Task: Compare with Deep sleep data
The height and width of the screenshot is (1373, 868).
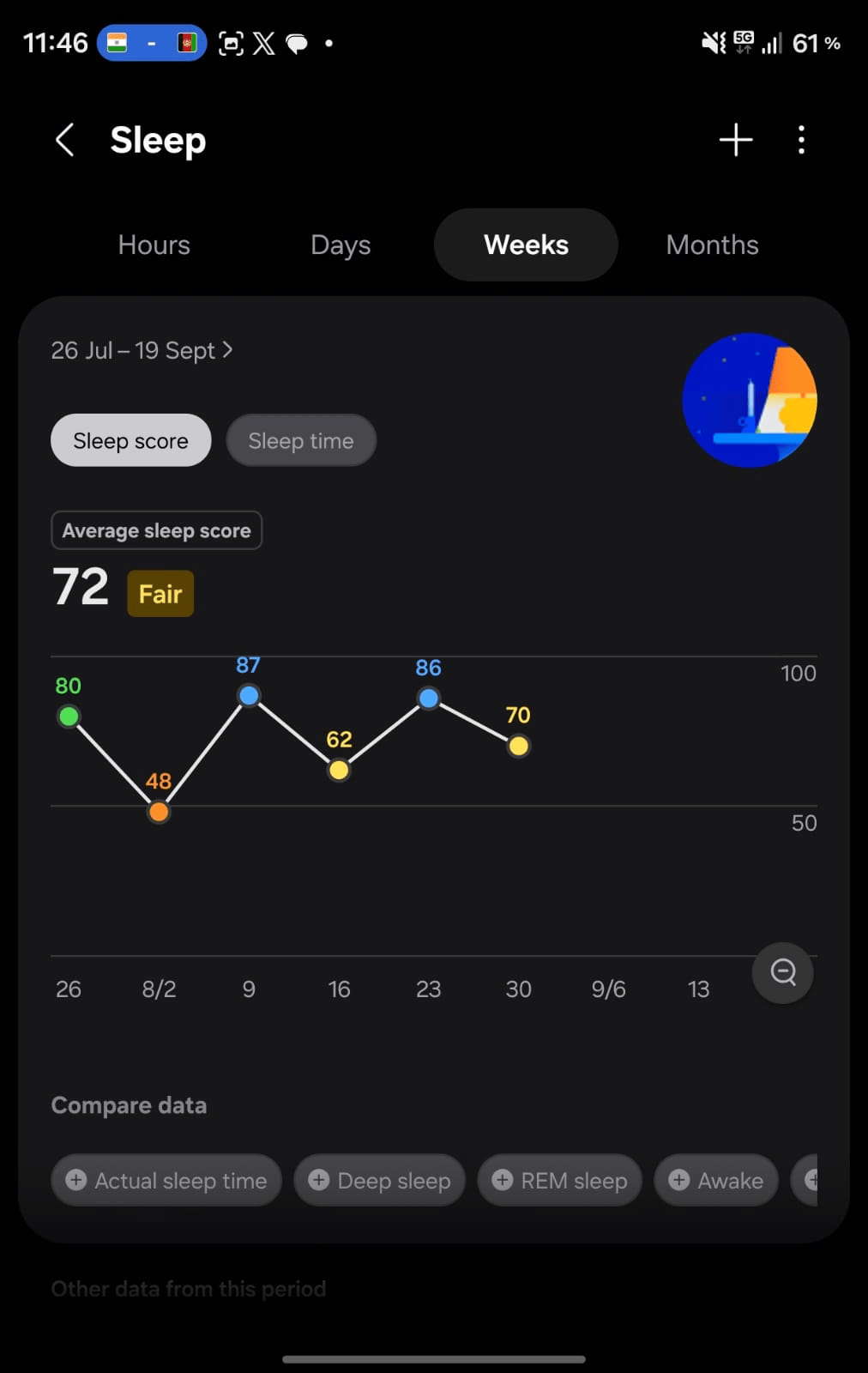Action: 379,1181
